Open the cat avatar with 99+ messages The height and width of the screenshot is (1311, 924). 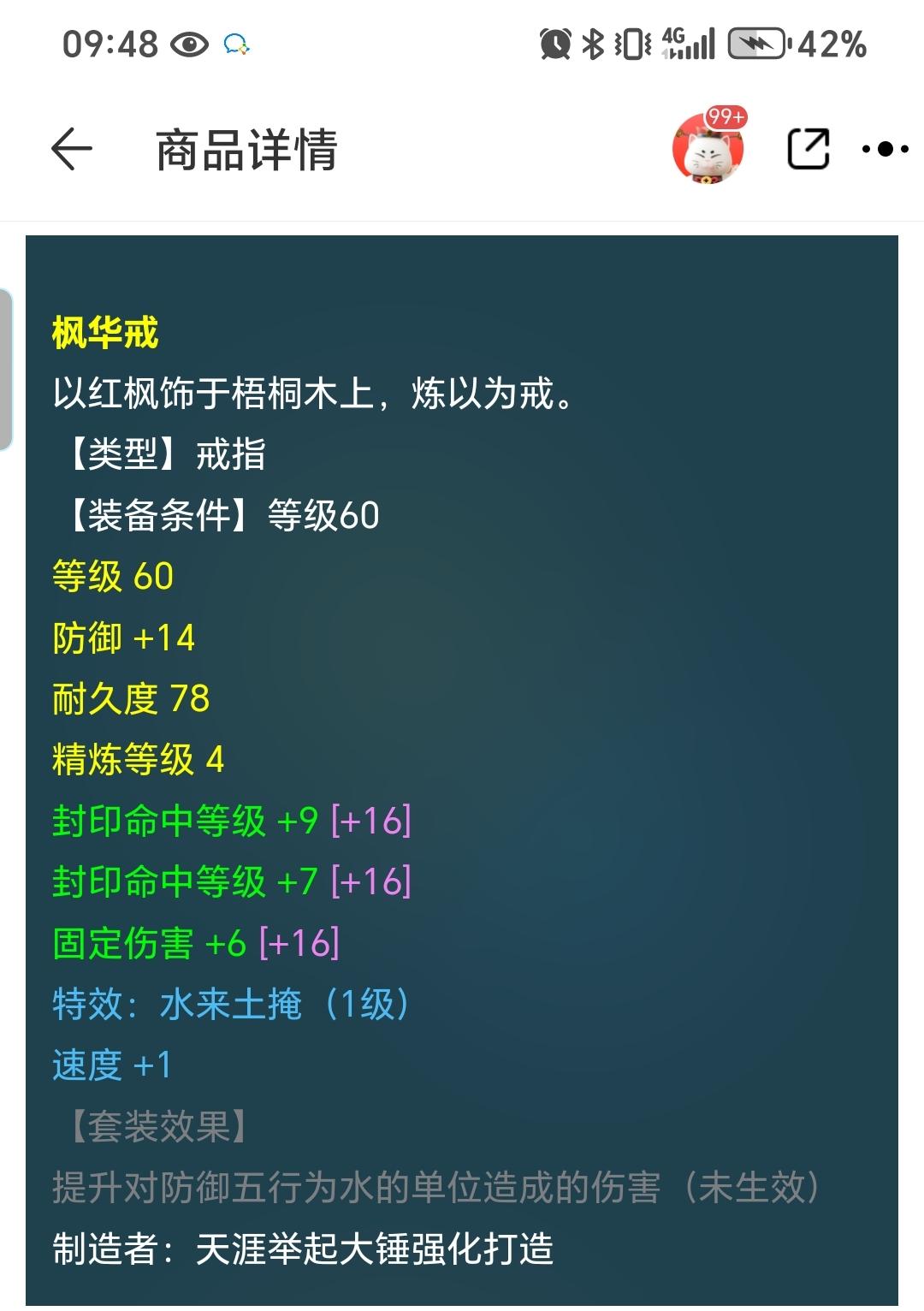708,150
